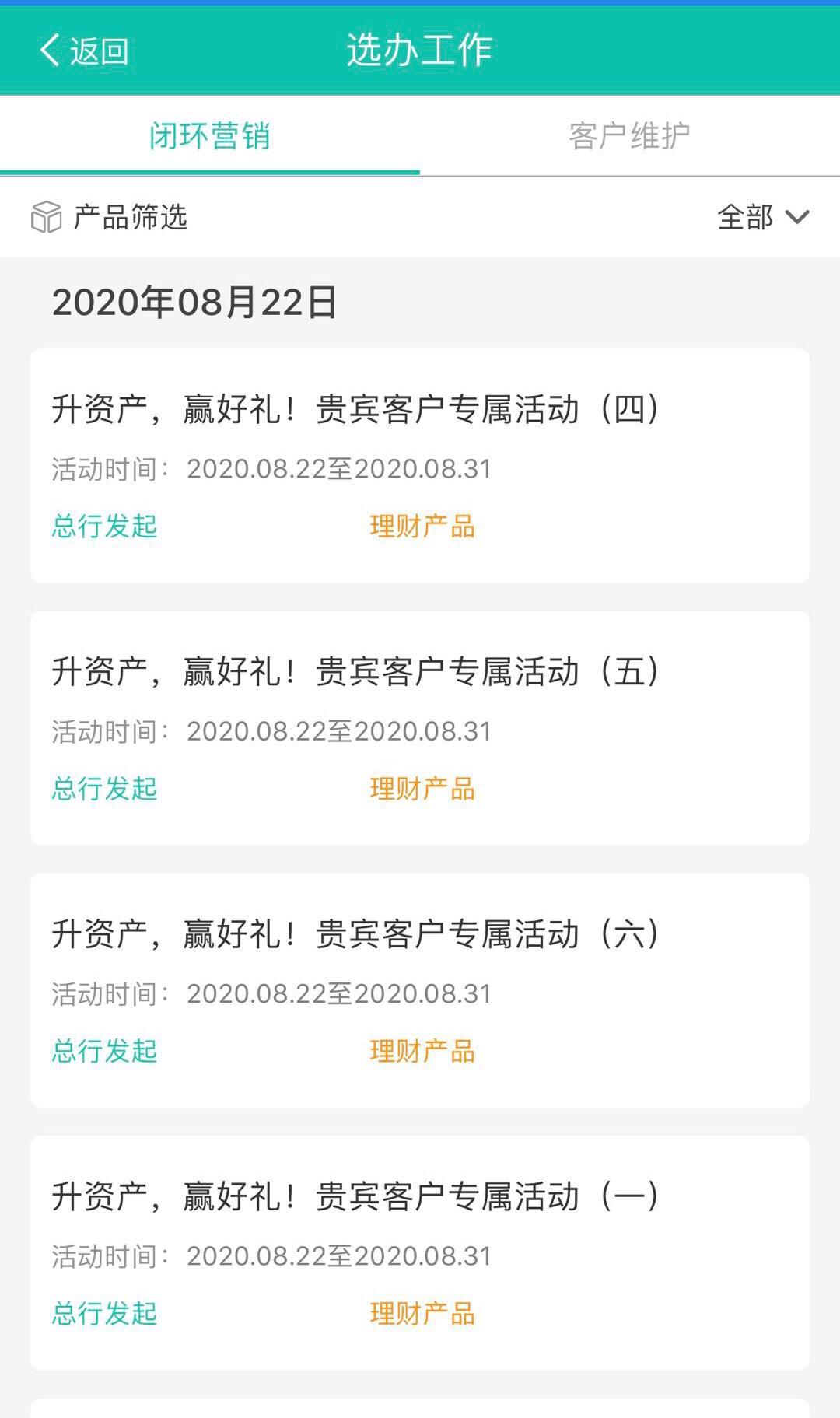Viewport: 840px width, 1418px height.
Task: Switch to the 客户维护 tab
Action: pos(629,136)
